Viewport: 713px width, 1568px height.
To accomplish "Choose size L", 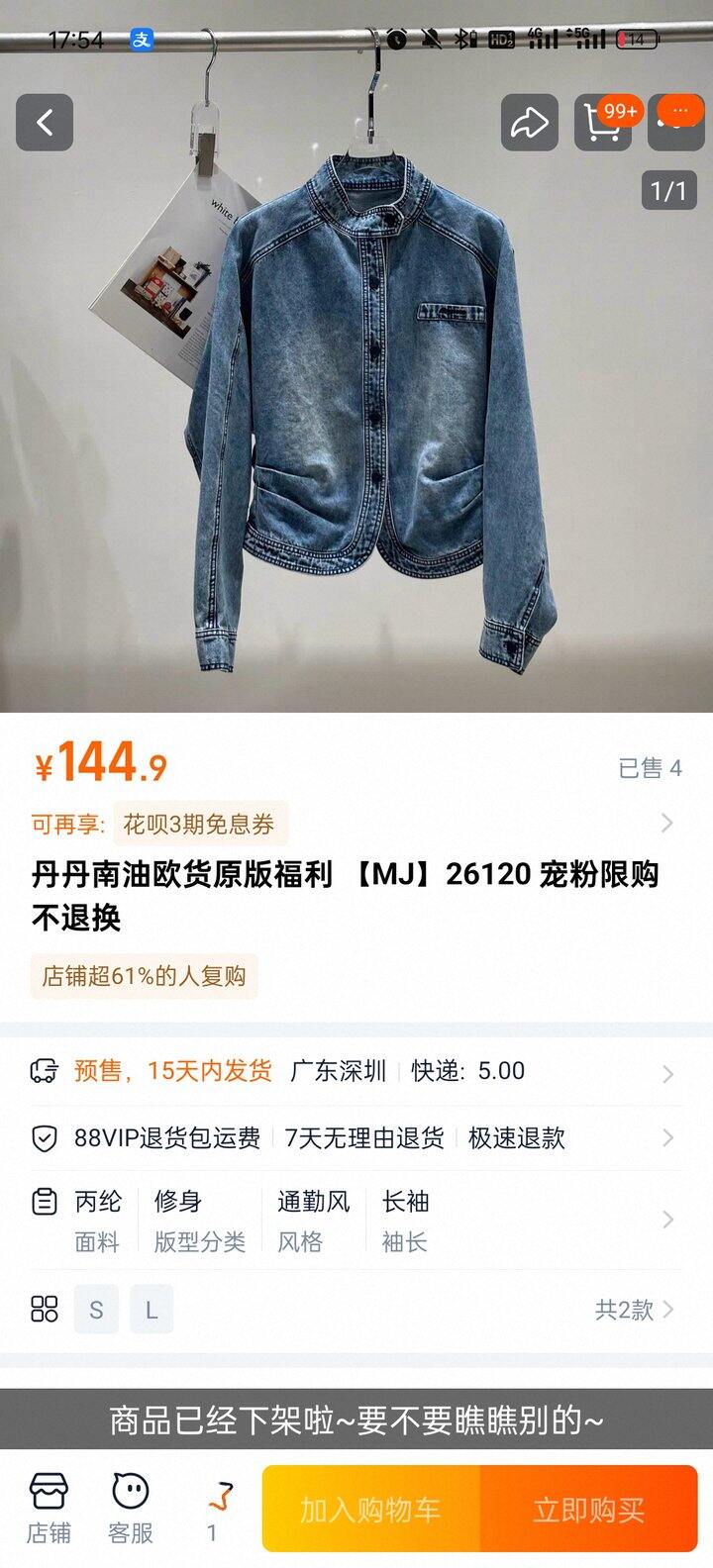I will 152,1310.
